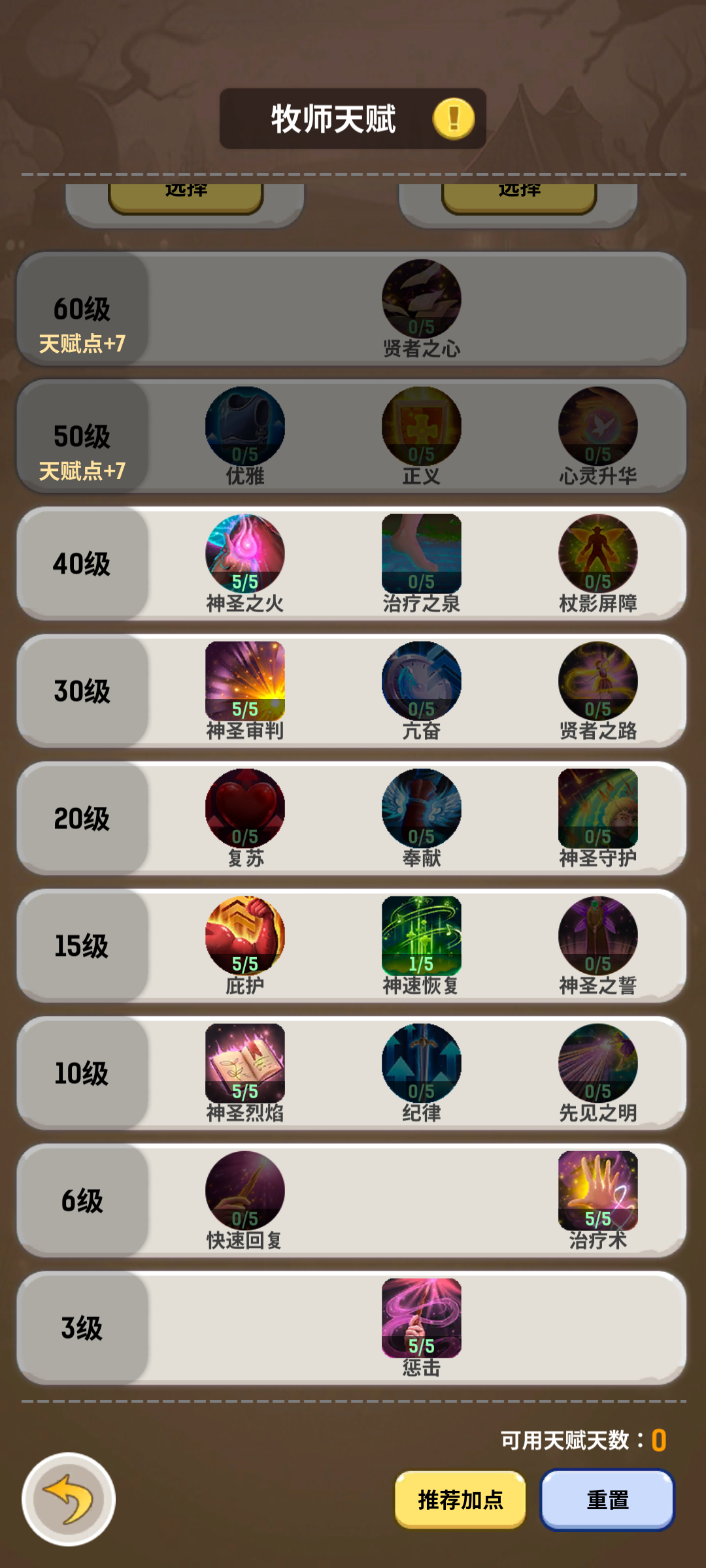Upgrade the 神速恢复 talent
The image size is (706, 1568).
(x=424, y=936)
